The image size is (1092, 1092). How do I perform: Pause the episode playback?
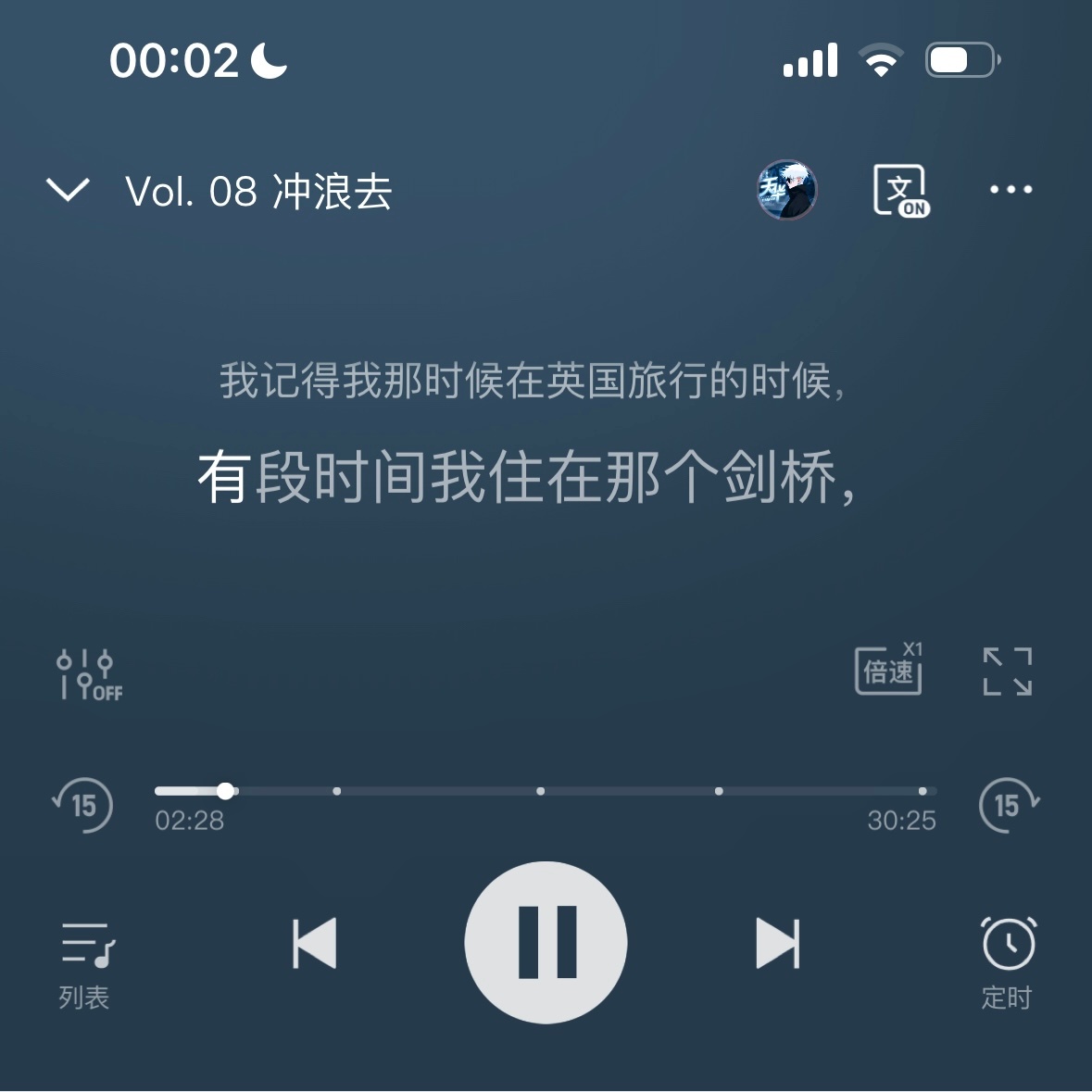[x=546, y=943]
